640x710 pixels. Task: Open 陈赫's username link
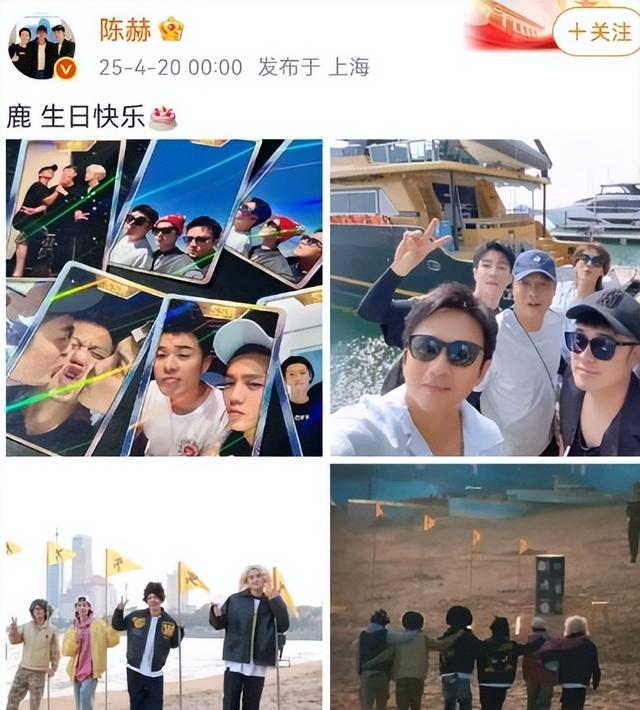point(125,29)
